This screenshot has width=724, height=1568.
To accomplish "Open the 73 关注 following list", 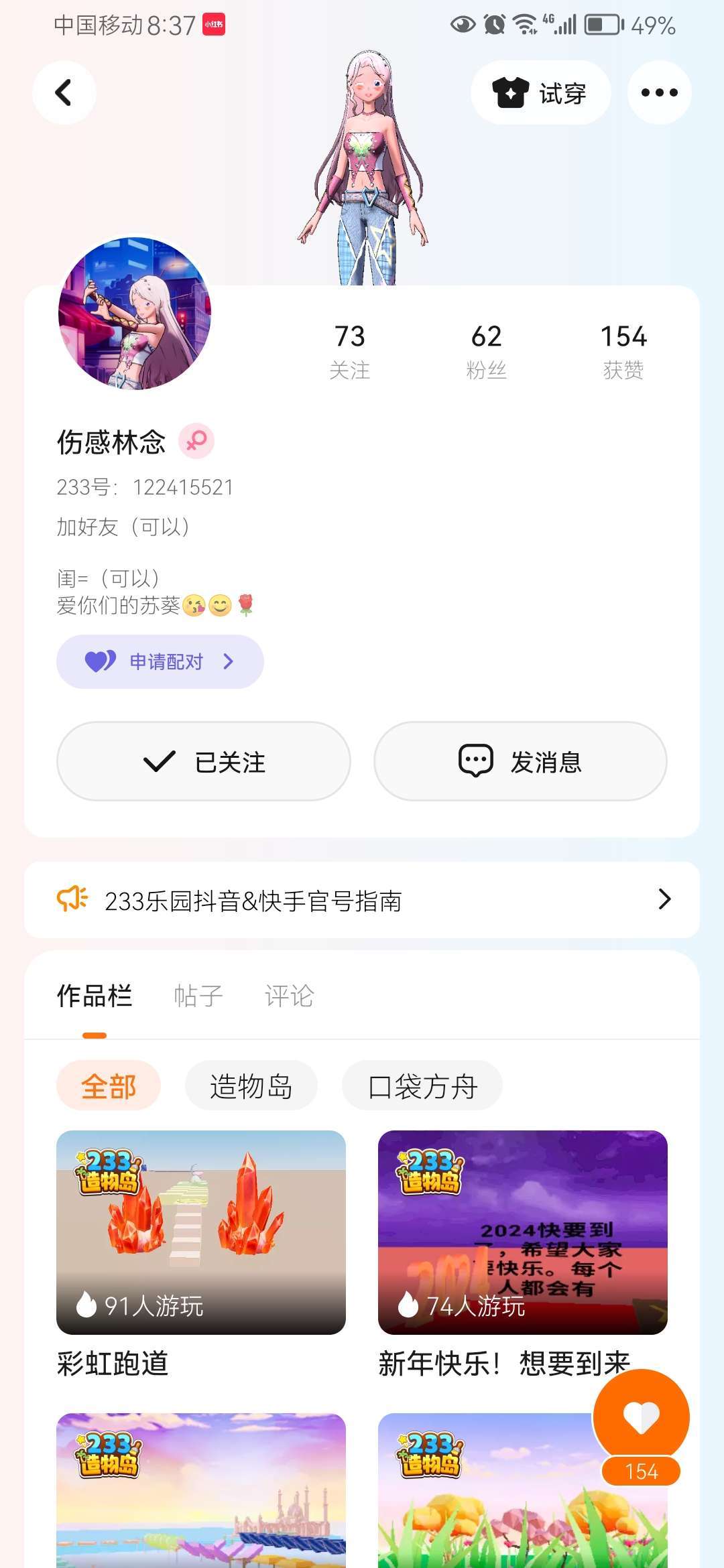I will [x=349, y=350].
